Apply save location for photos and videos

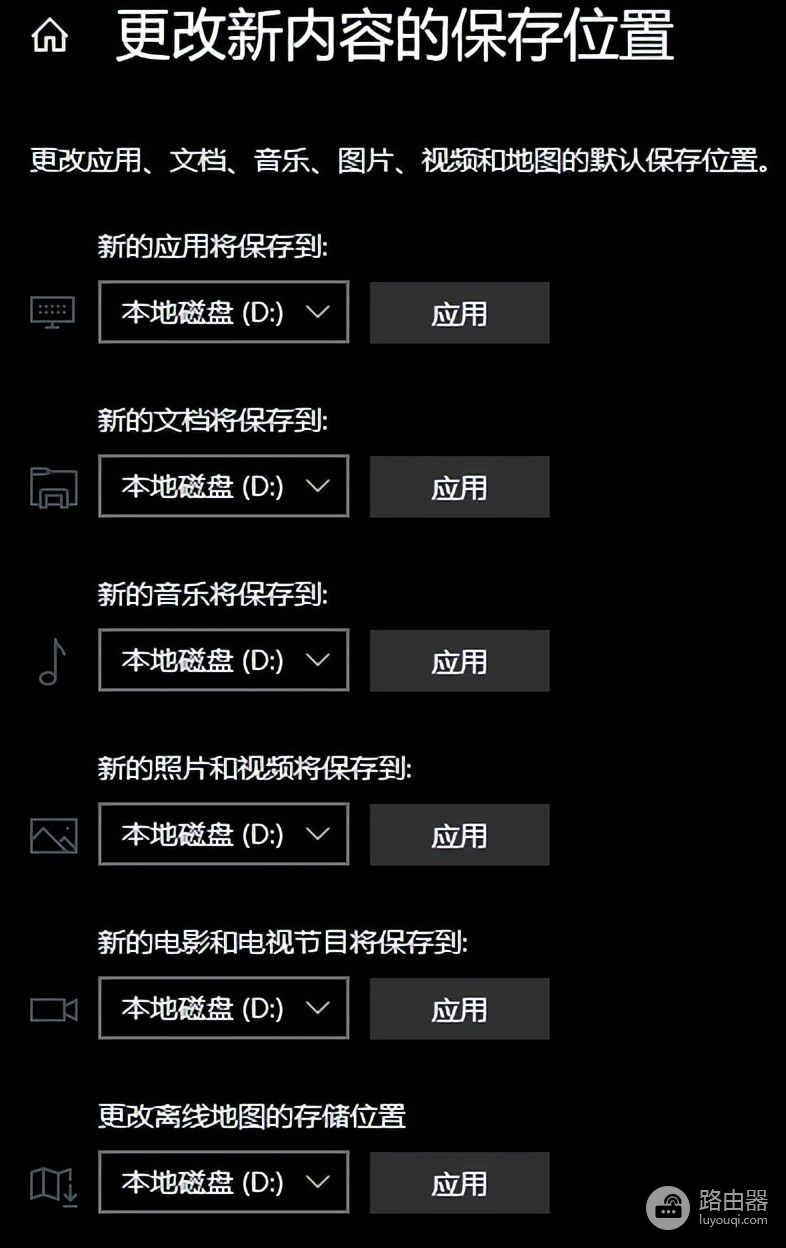click(x=459, y=835)
